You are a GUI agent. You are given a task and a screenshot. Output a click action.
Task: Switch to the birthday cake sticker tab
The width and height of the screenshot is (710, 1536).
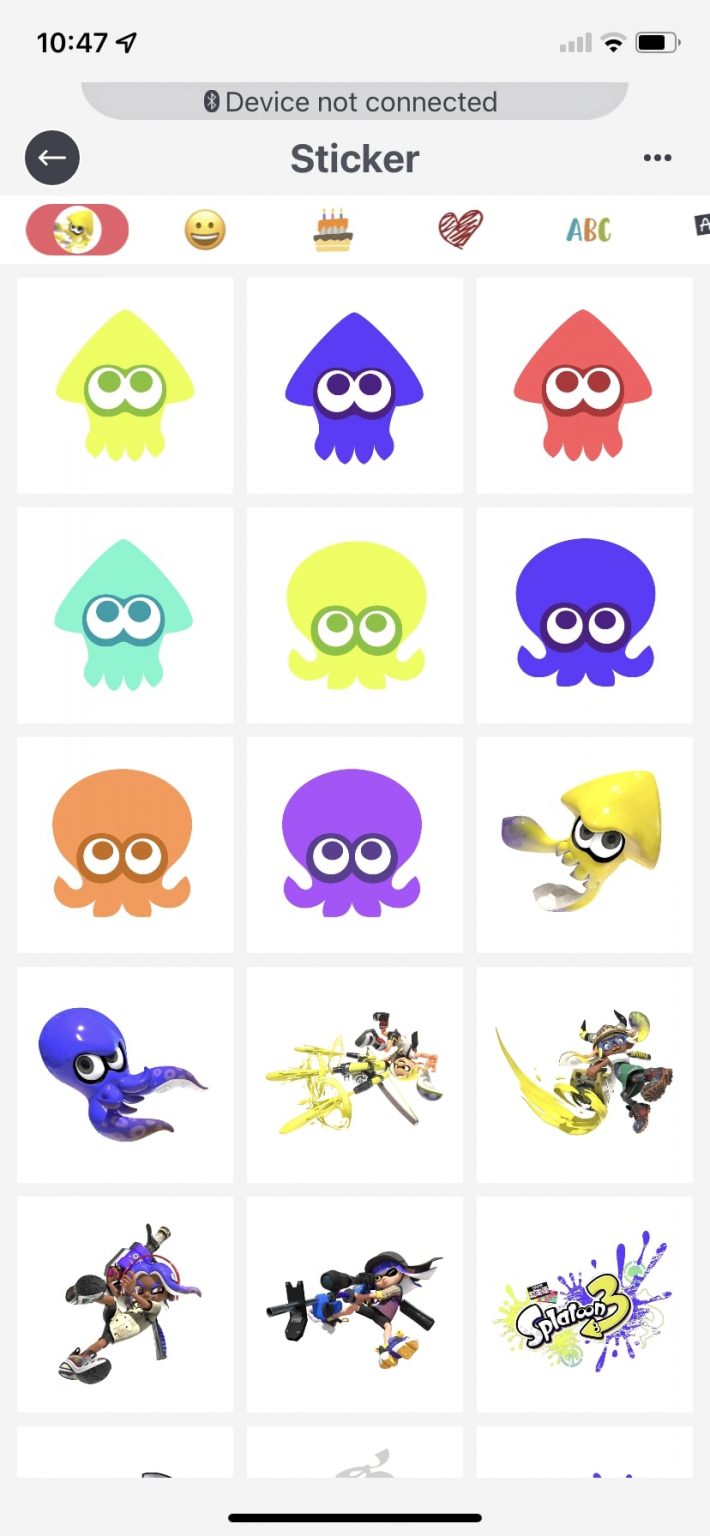coord(332,230)
